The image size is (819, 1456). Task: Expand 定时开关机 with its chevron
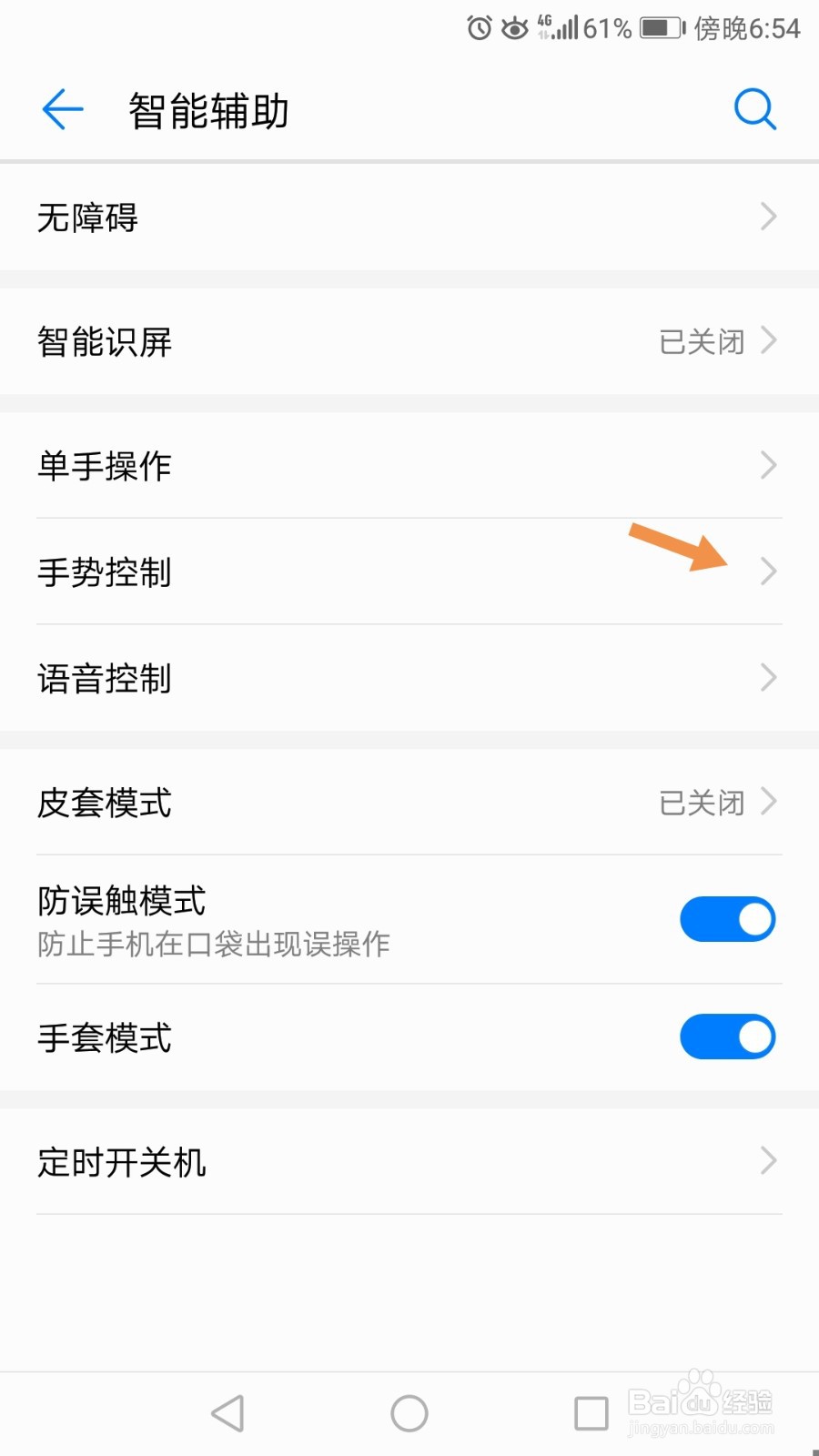(x=767, y=1161)
